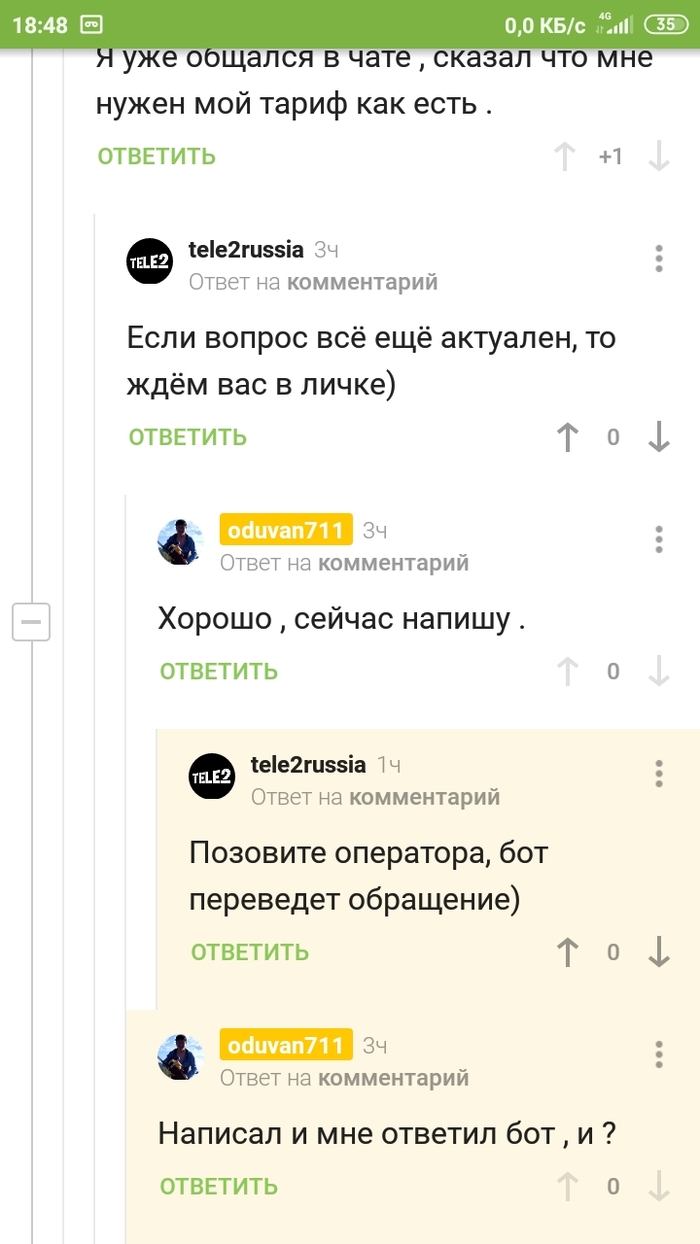Reply to "Позовите оператора, бот переведет" comment
The height and width of the screenshot is (1244, 700).
(250, 952)
